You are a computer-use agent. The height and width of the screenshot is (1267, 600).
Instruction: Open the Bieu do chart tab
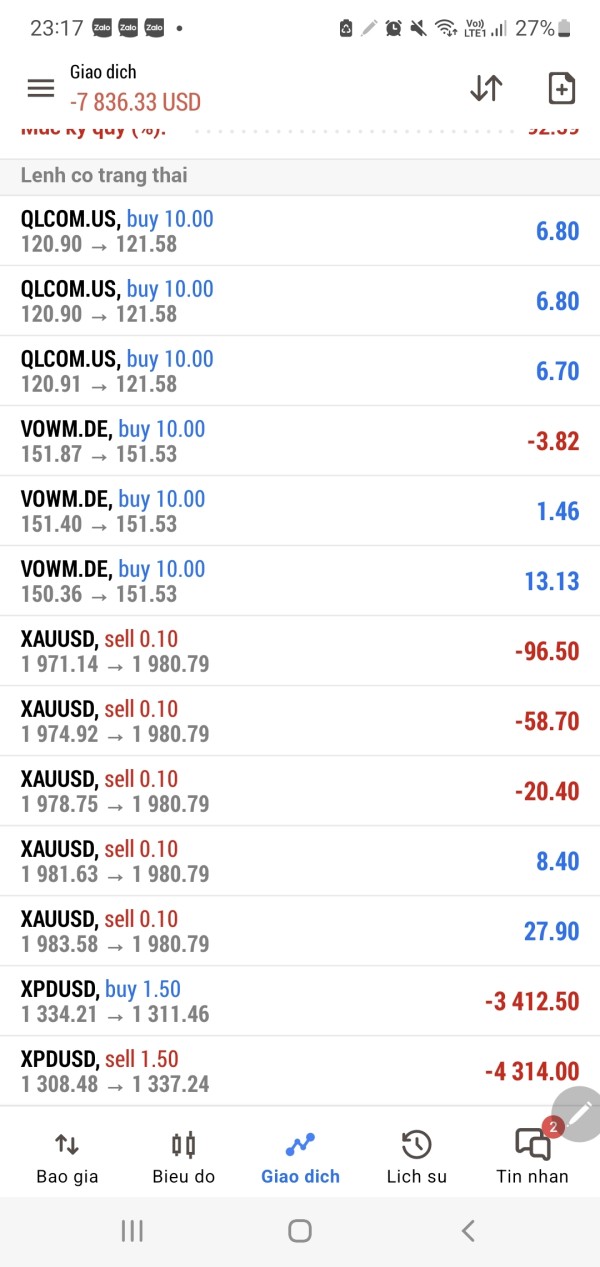point(183,1157)
